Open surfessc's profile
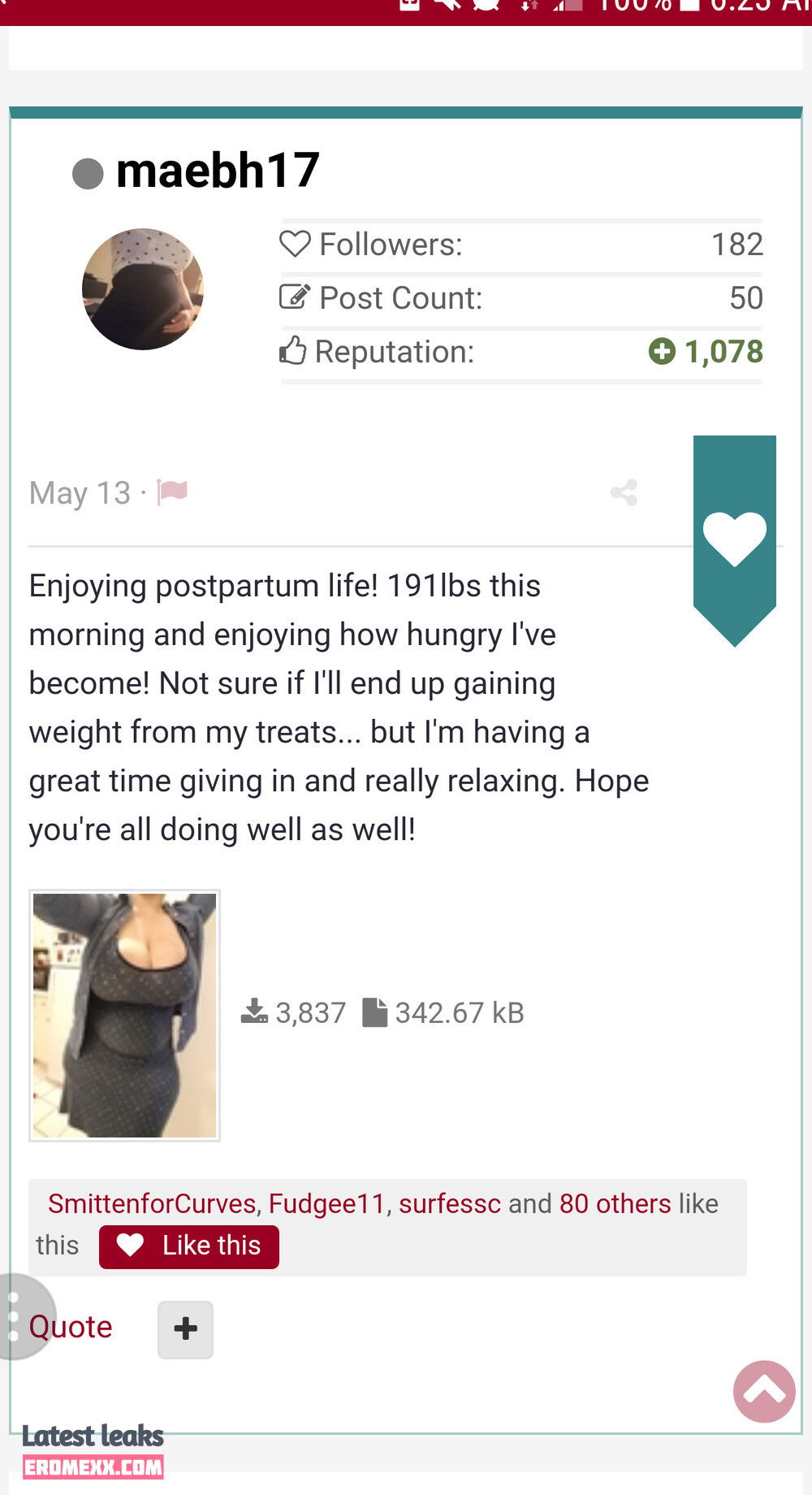 point(449,1203)
